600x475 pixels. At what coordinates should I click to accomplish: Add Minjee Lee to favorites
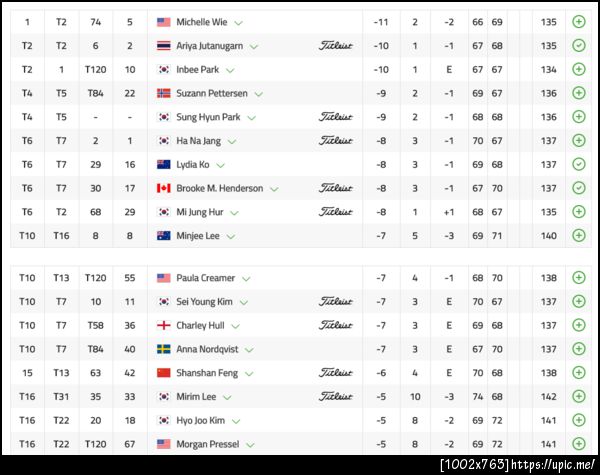(579, 236)
